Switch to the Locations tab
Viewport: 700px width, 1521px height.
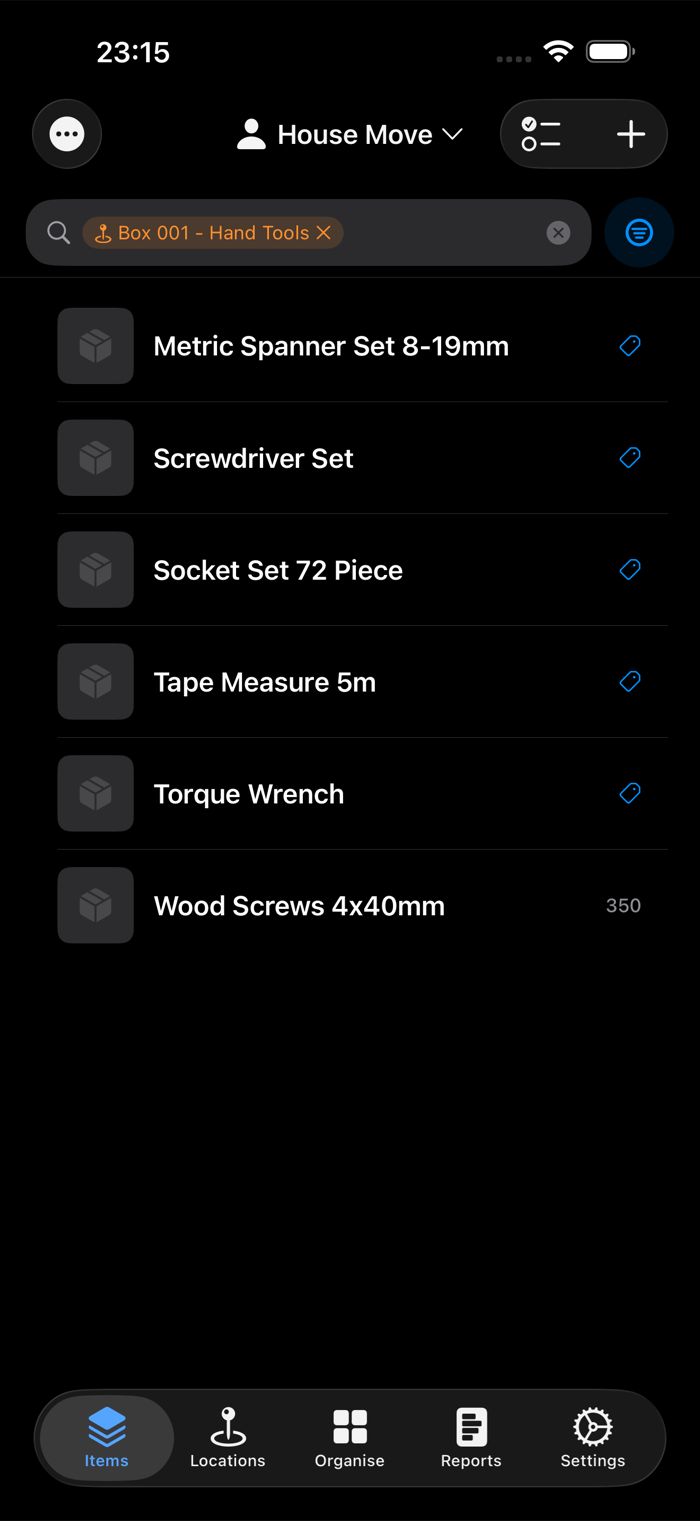click(228, 1438)
